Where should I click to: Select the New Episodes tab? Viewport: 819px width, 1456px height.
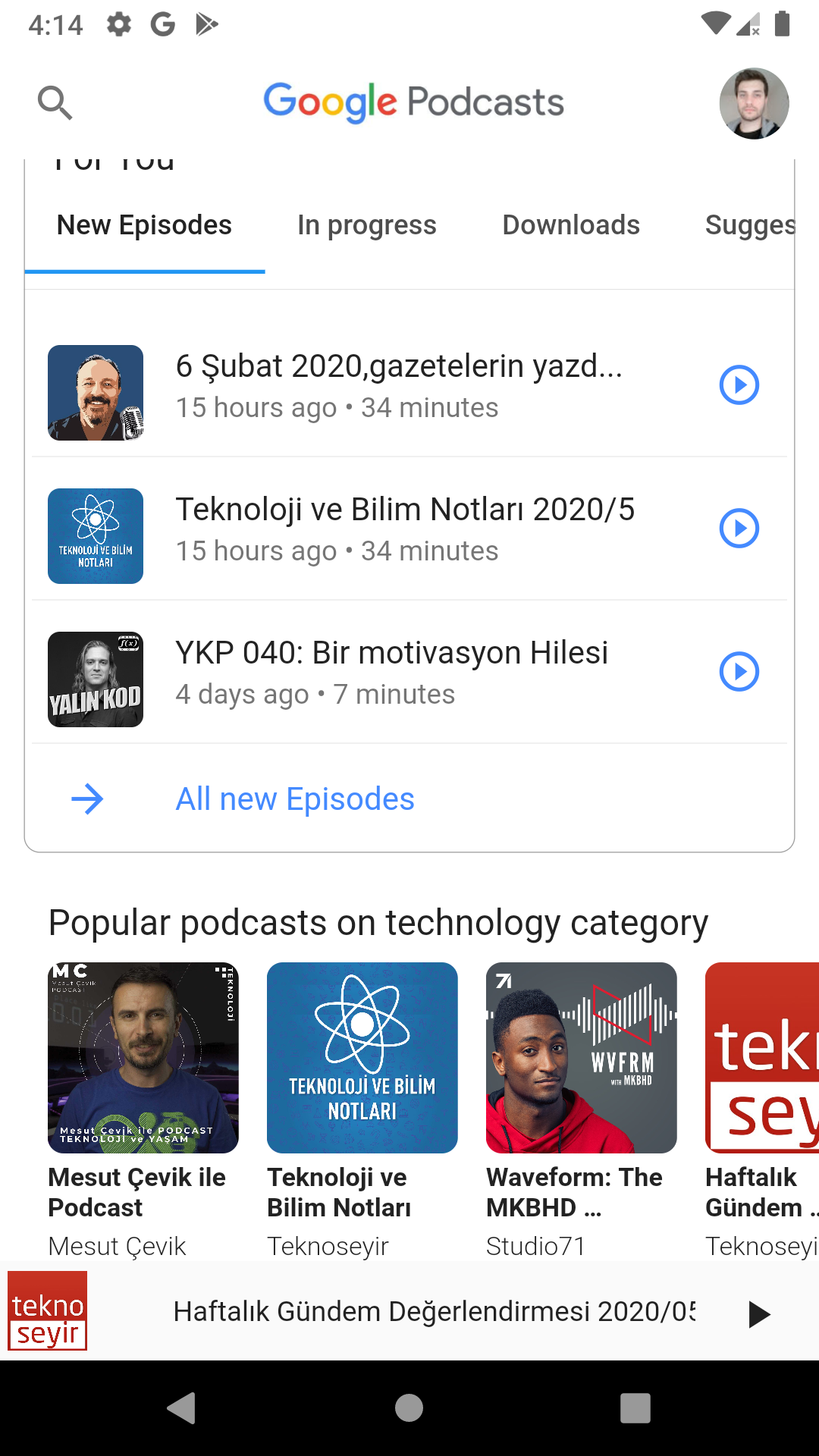(x=144, y=225)
